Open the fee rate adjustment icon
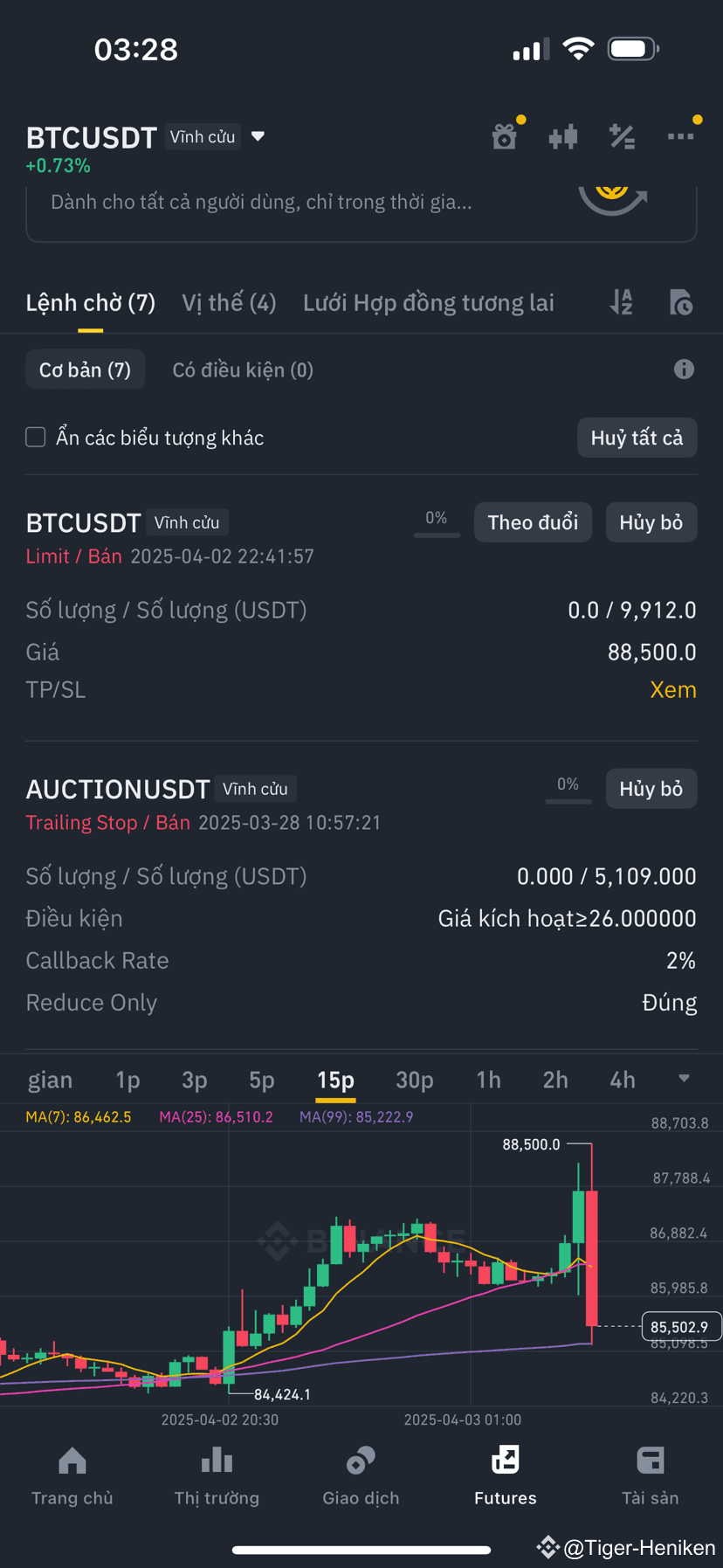Image resolution: width=723 pixels, height=1568 pixels. (622, 137)
